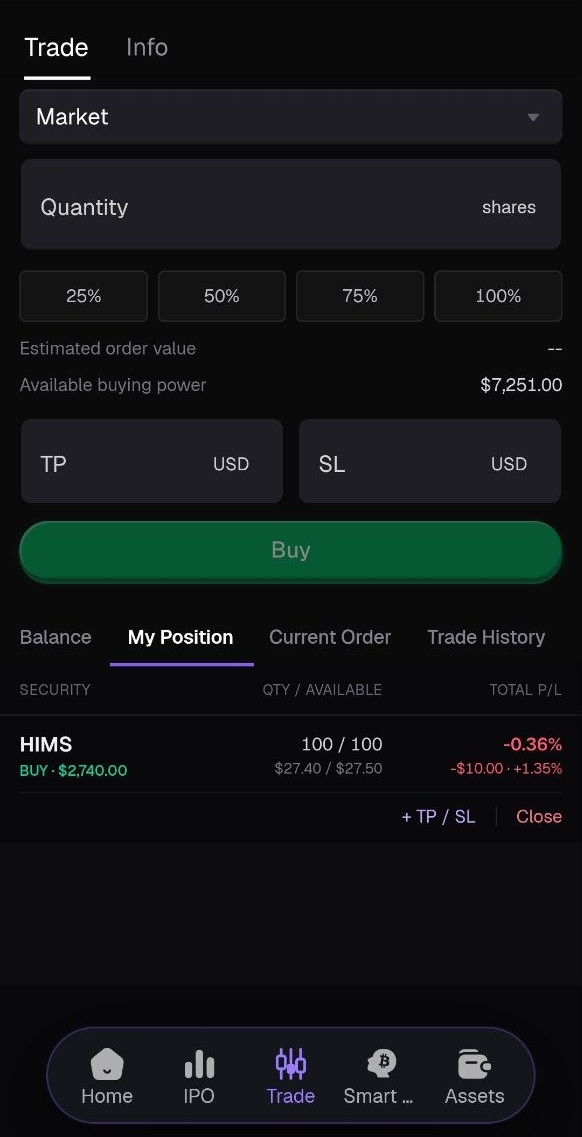Viewport: 582px width, 1137px height.
Task: Switch to the Info tab
Action: click(x=146, y=48)
